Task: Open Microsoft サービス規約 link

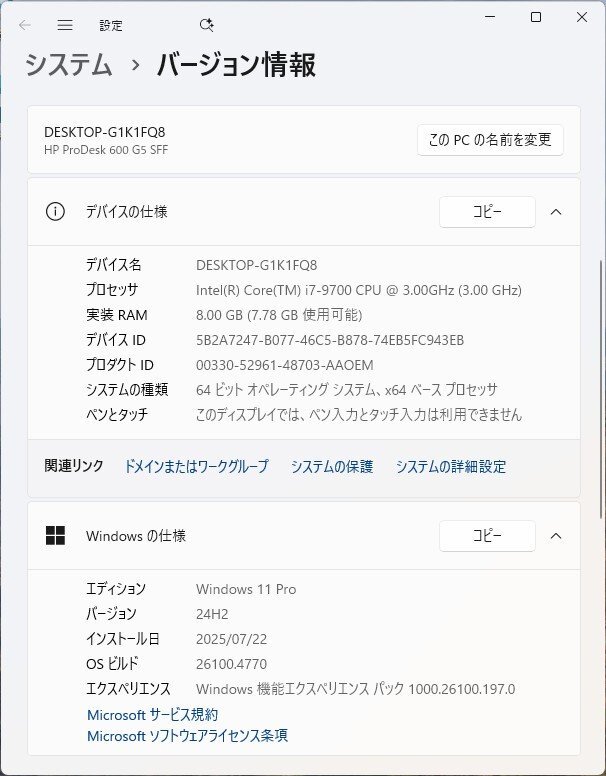Action: [x=152, y=715]
